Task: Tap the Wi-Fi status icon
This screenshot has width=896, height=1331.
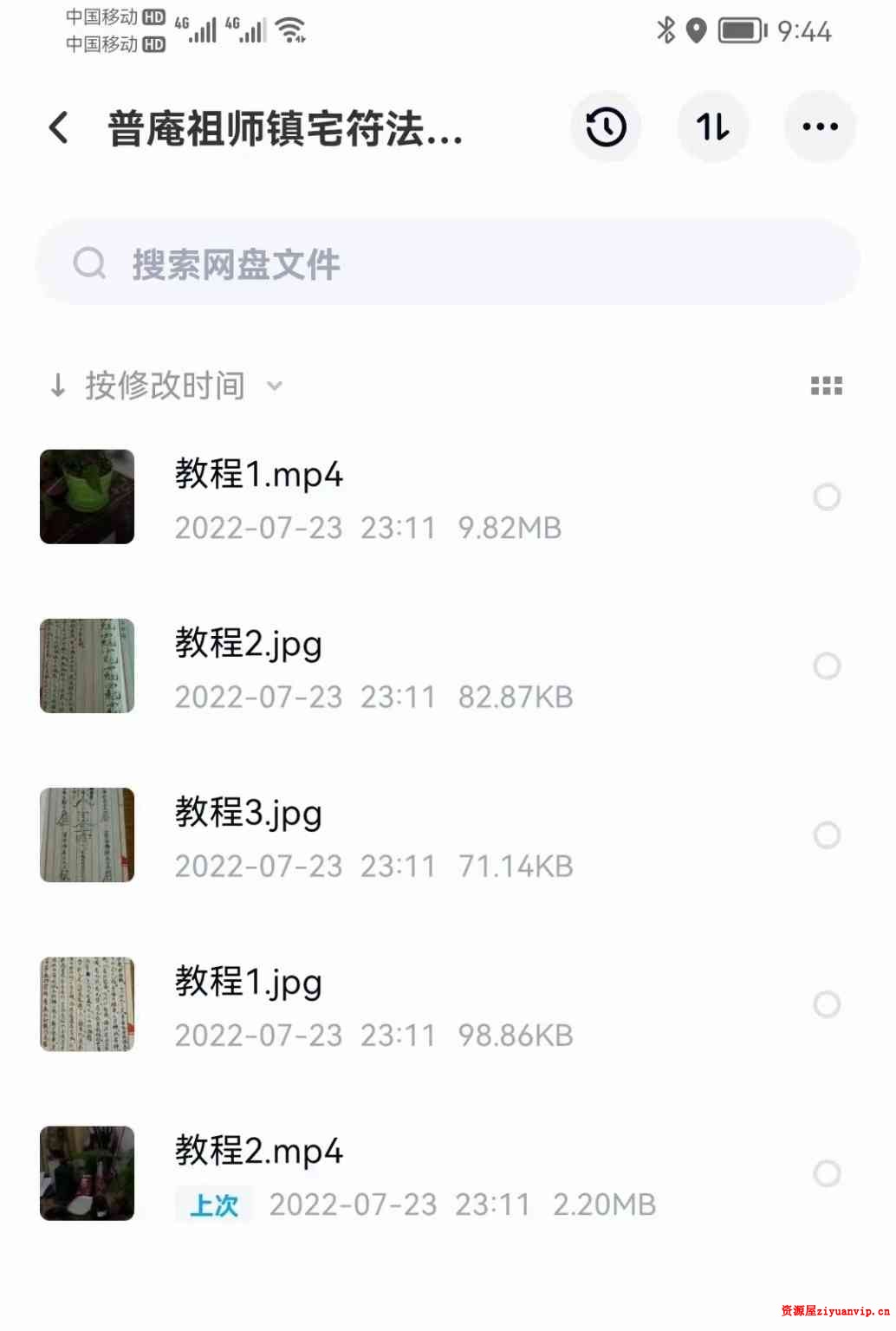Action: click(291, 28)
